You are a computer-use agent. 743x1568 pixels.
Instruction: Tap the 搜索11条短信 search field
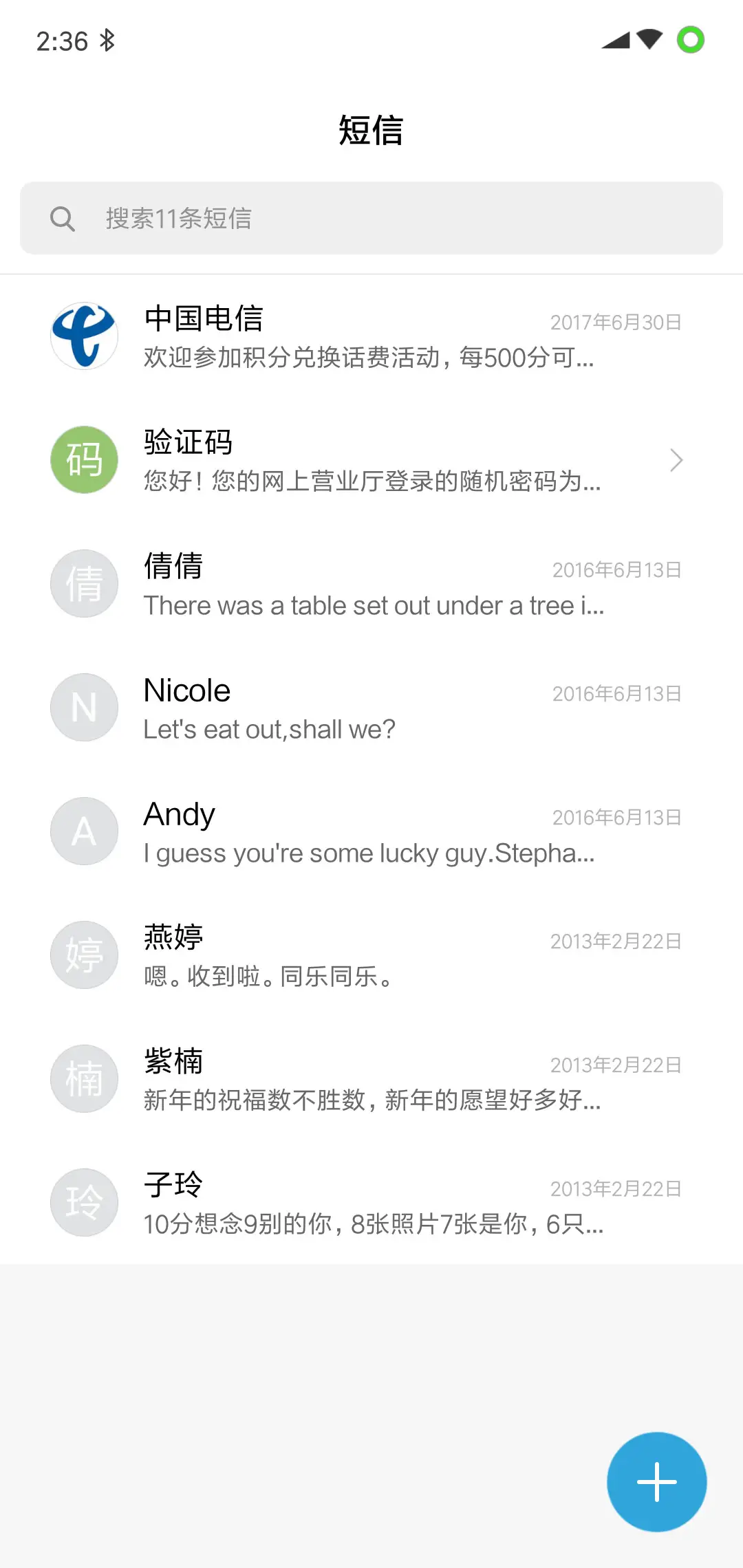point(371,219)
